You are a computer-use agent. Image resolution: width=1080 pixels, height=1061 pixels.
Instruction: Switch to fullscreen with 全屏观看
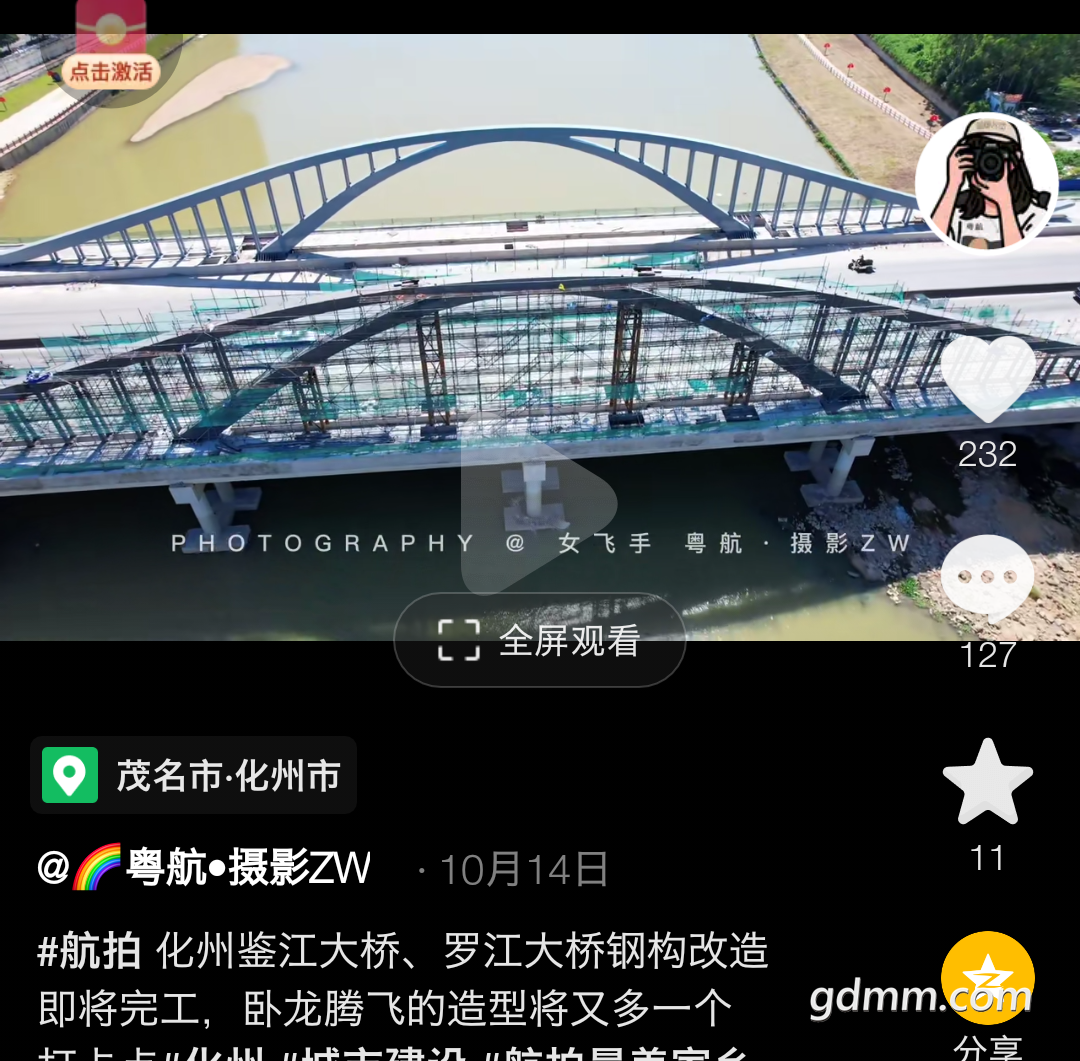click(x=540, y=640)
